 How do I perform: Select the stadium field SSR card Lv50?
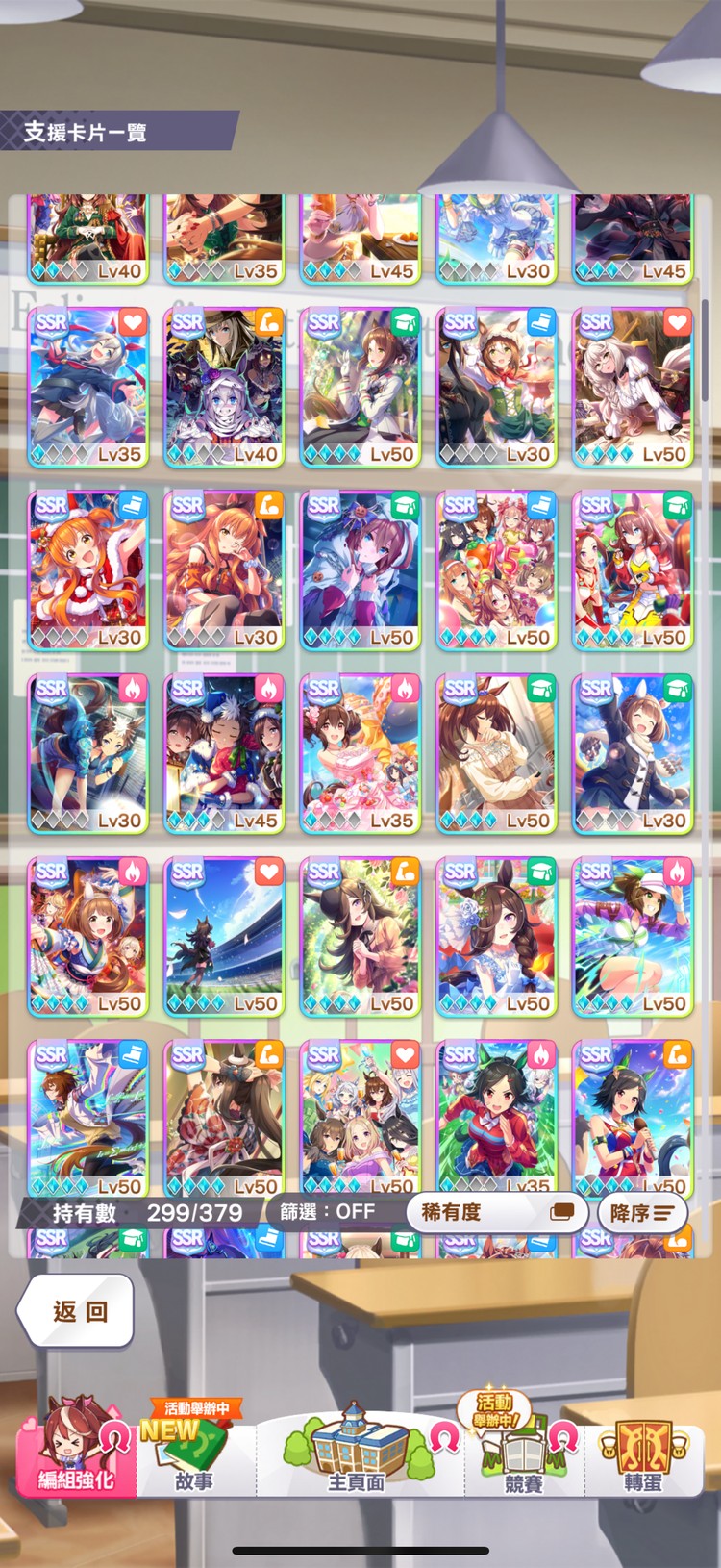[x=224, y=937]
